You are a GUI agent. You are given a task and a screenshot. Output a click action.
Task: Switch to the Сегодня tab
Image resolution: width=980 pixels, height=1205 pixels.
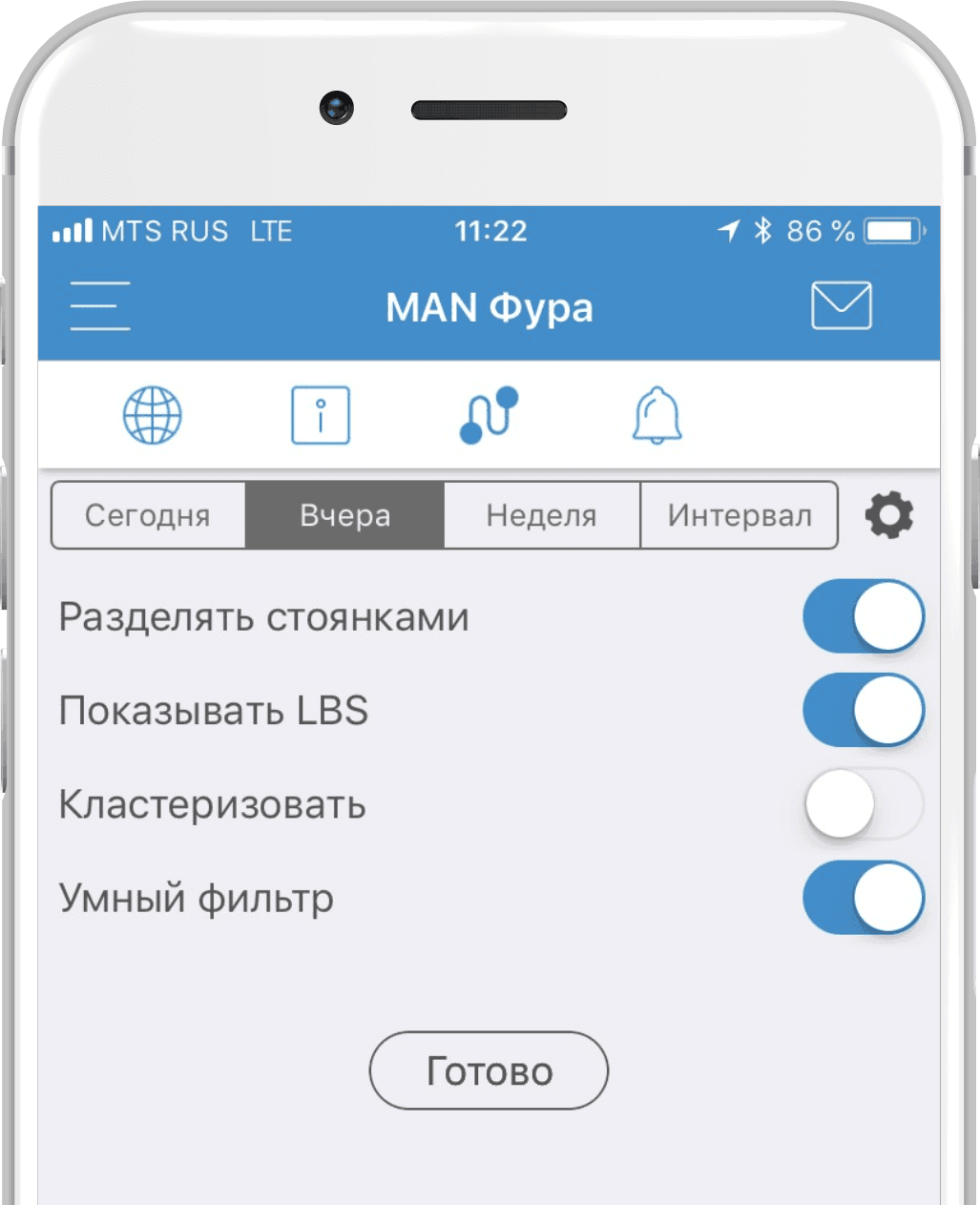(148, 516)
